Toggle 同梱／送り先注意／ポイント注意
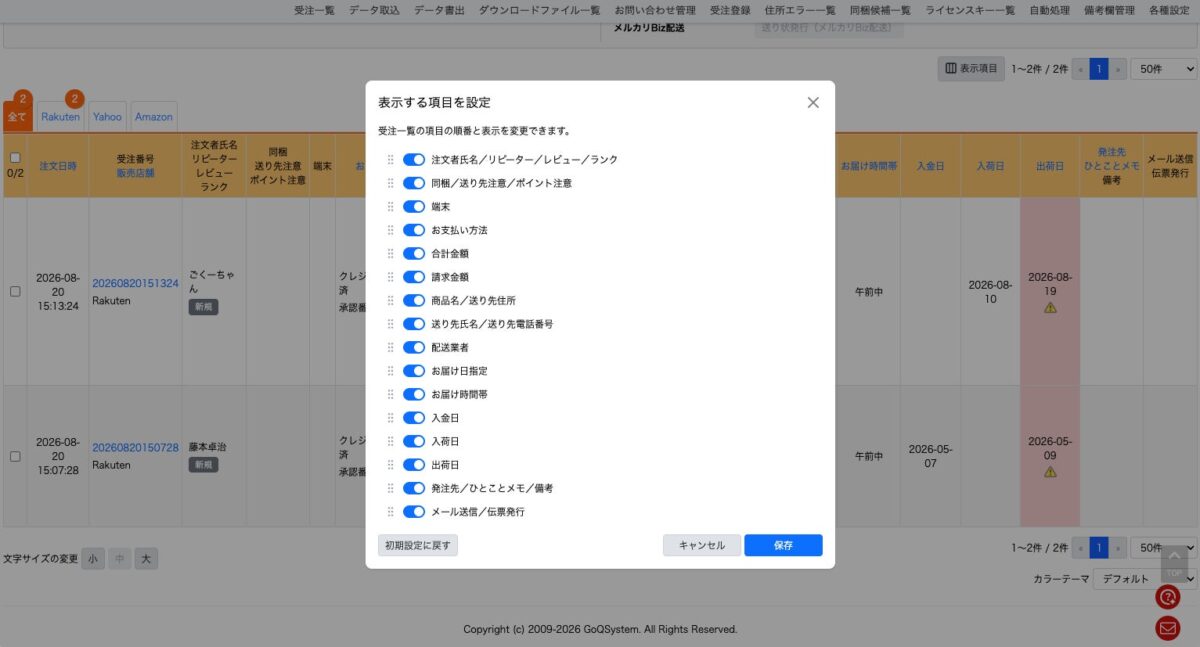The width and height of the screenshot is (1200, 647). click(x=414, y=184)
